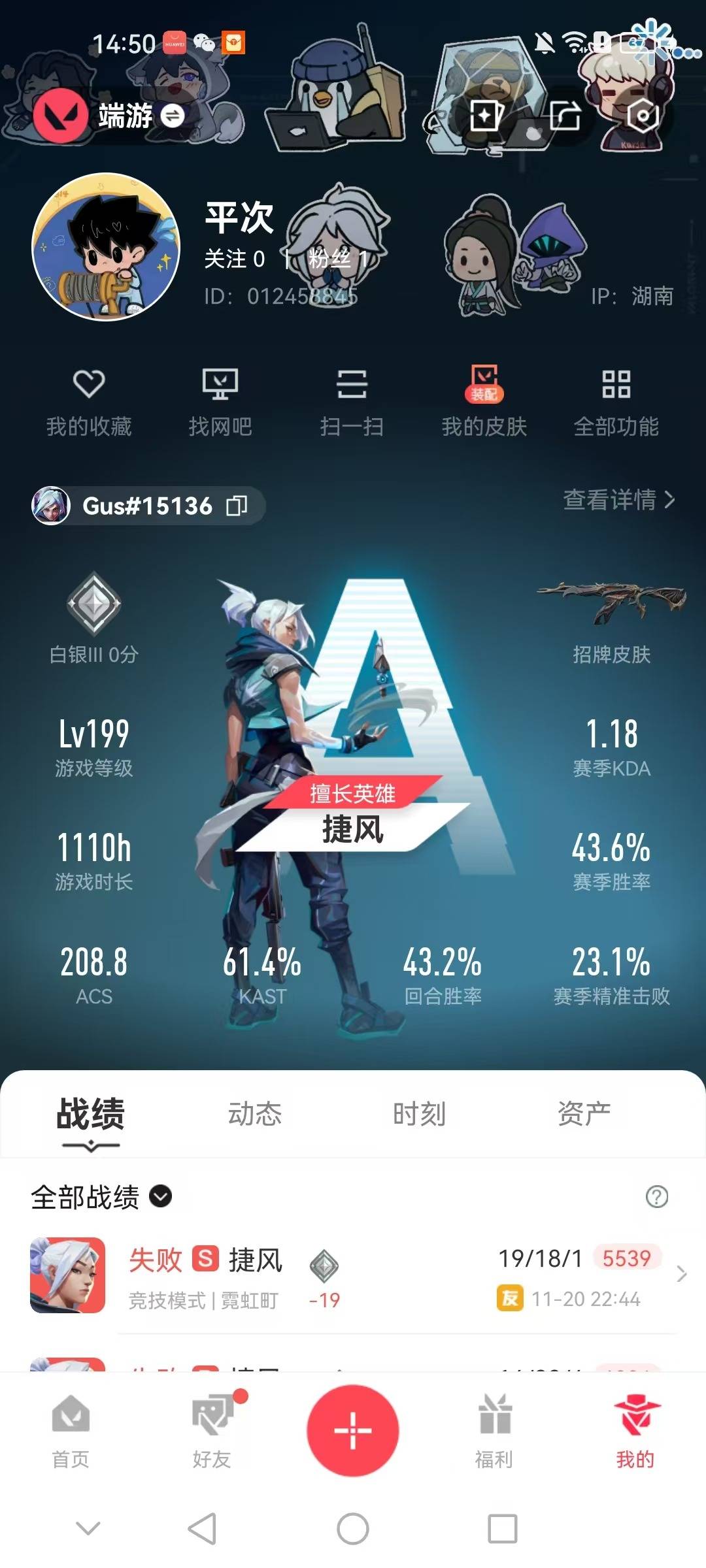Viewport: 706px width, 1568px height.
Task: Tap the share icon at top
Action: pyautogui.click(x=565, y=116)
